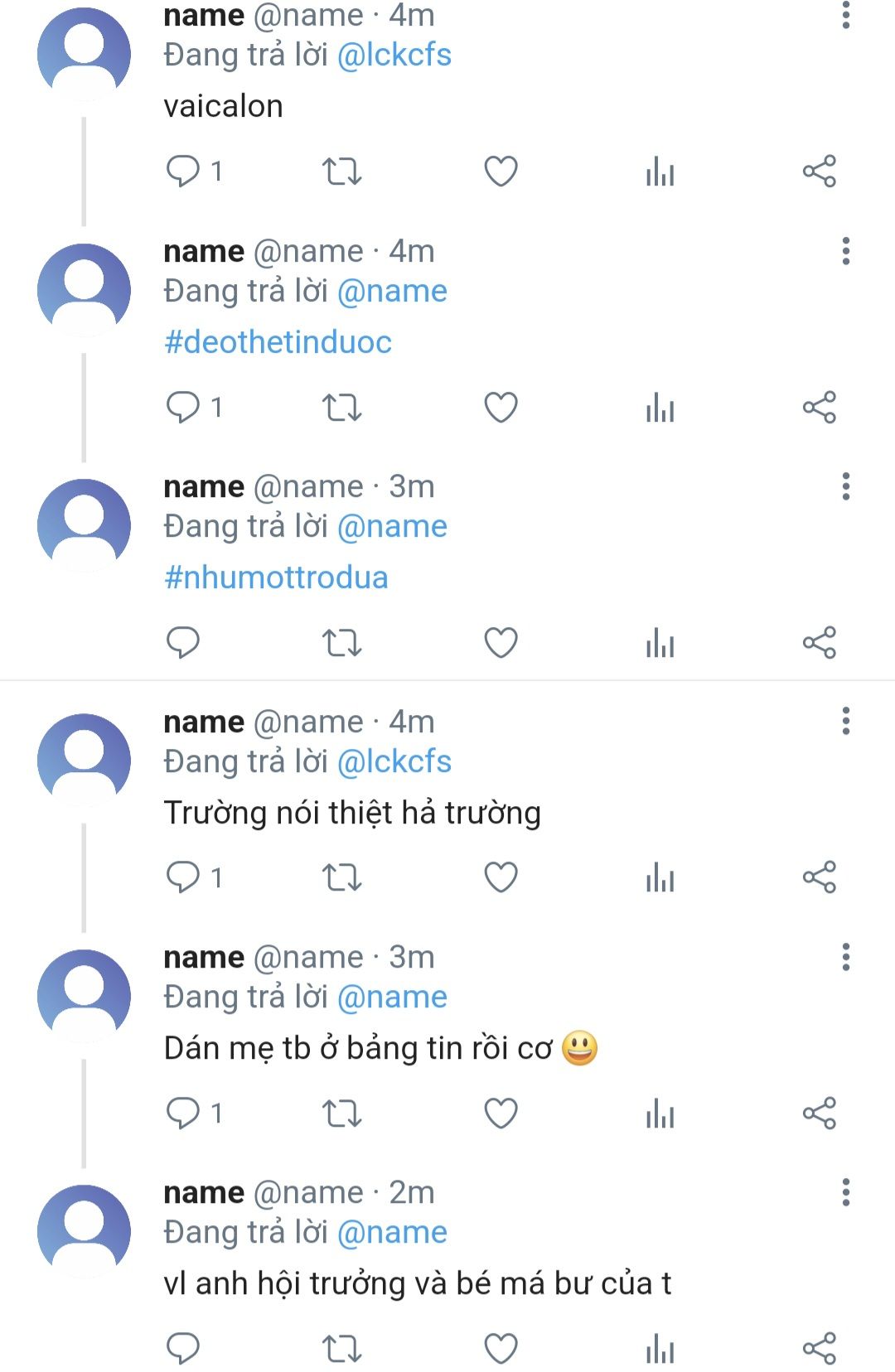Open the #deothetinduoc hashtag

(x=278, y=342)
